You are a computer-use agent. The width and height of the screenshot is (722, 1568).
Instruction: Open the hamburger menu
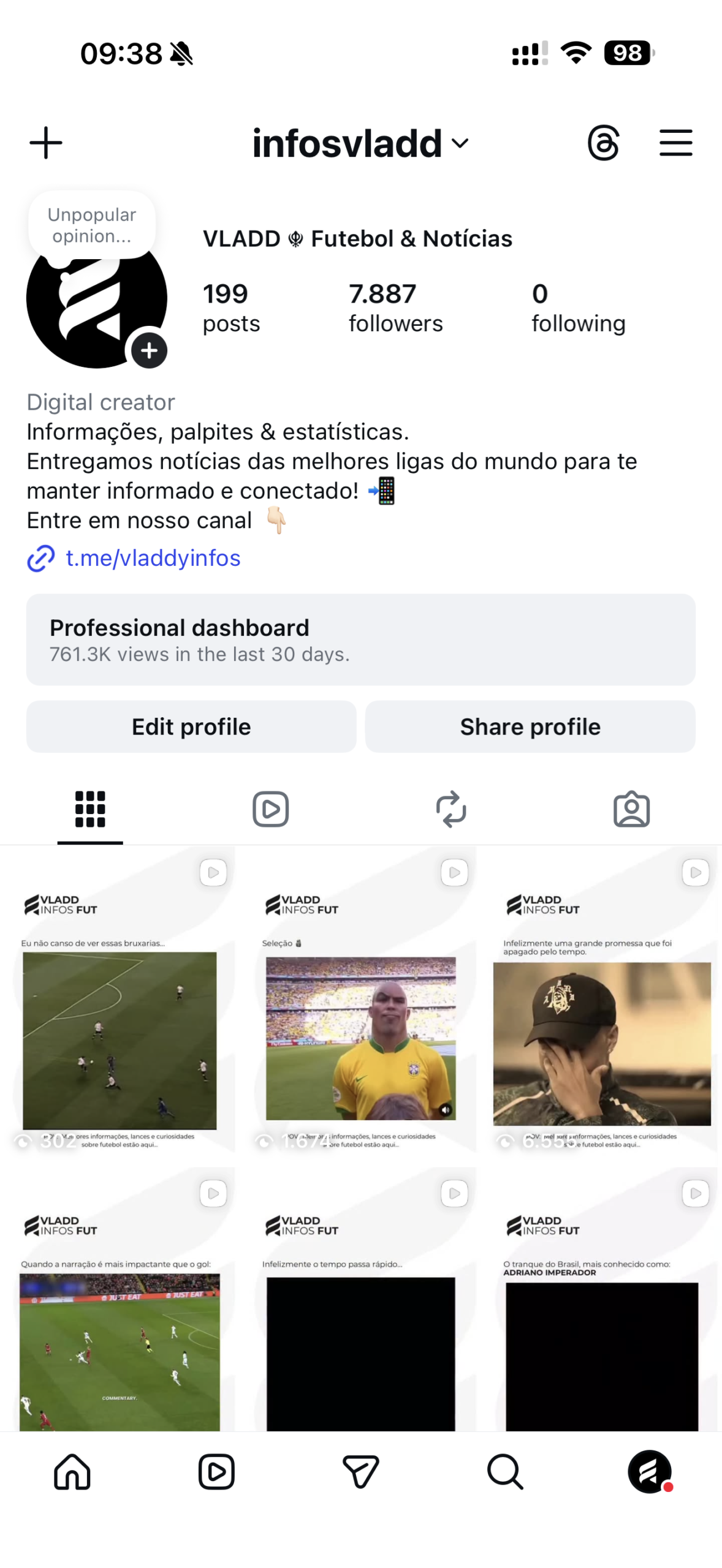675,143
